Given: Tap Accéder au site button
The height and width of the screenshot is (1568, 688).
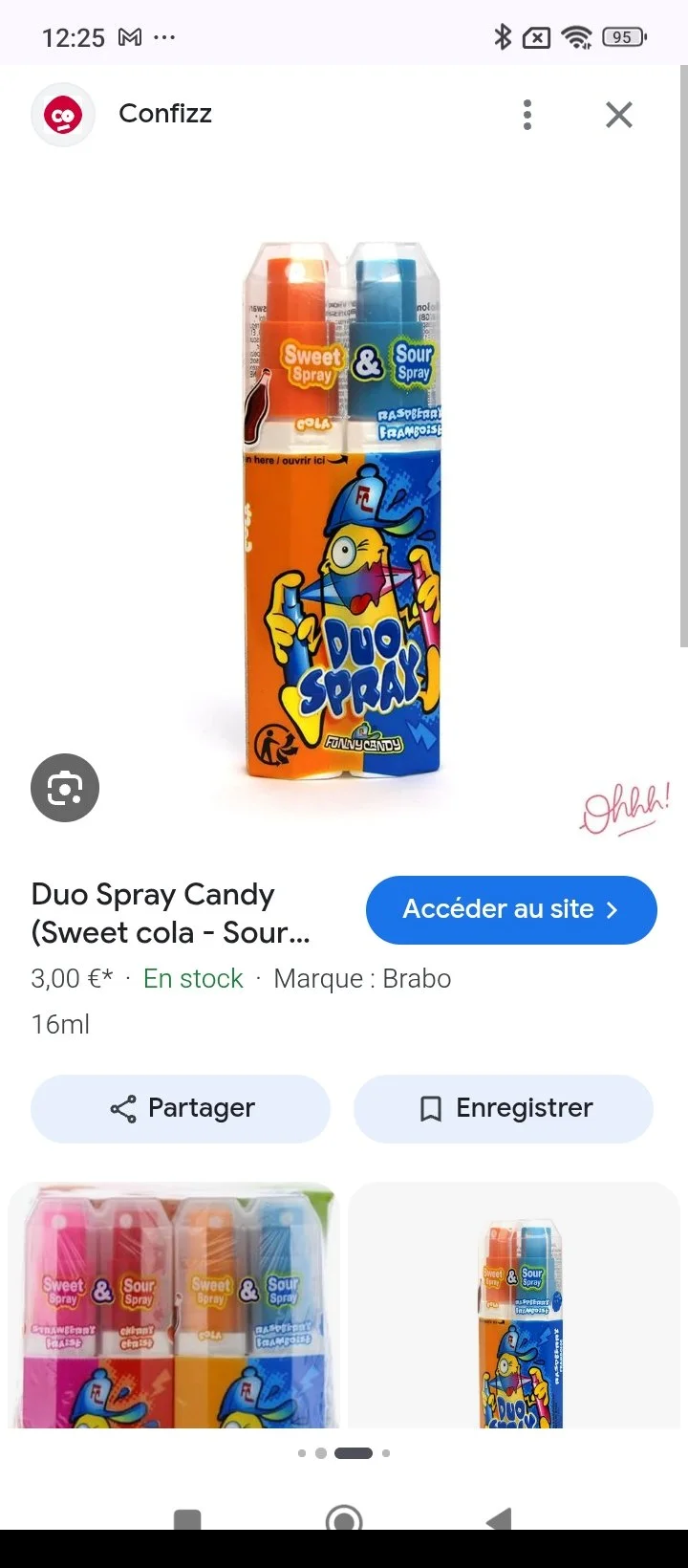Looking at the screenshot, I should [x=511, y=909].
